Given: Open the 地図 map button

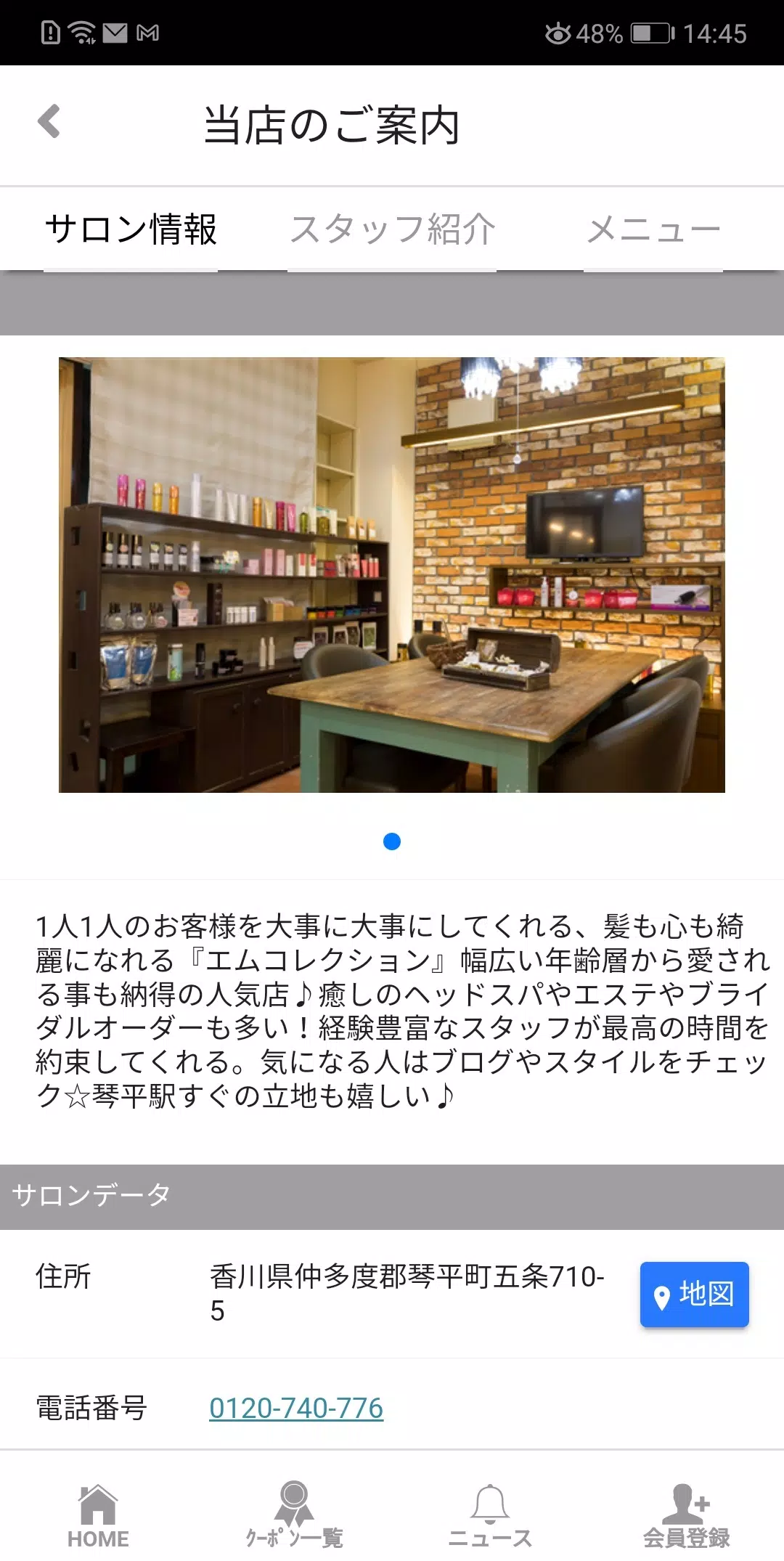Looking at the screenshot, I should tap(694, 1295).
